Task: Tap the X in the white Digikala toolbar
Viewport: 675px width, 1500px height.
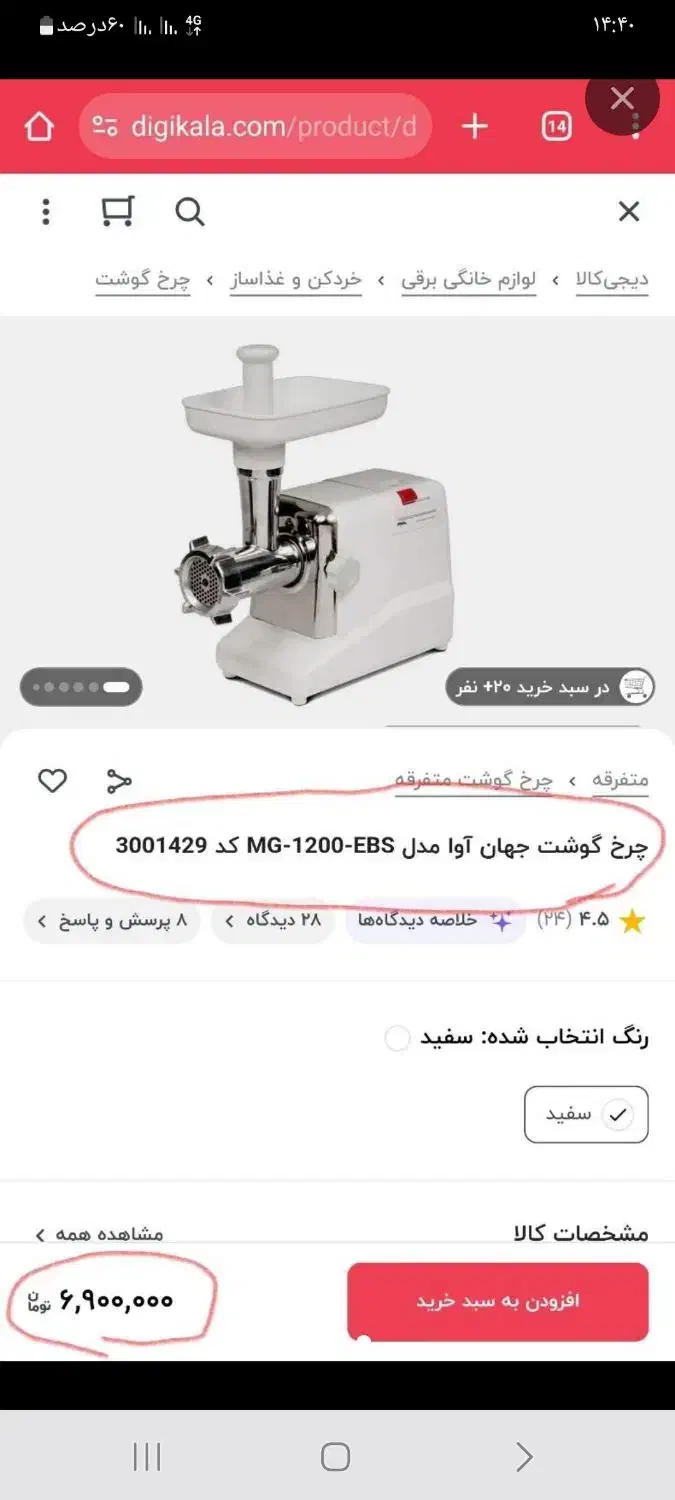Action: coord(628,212)
